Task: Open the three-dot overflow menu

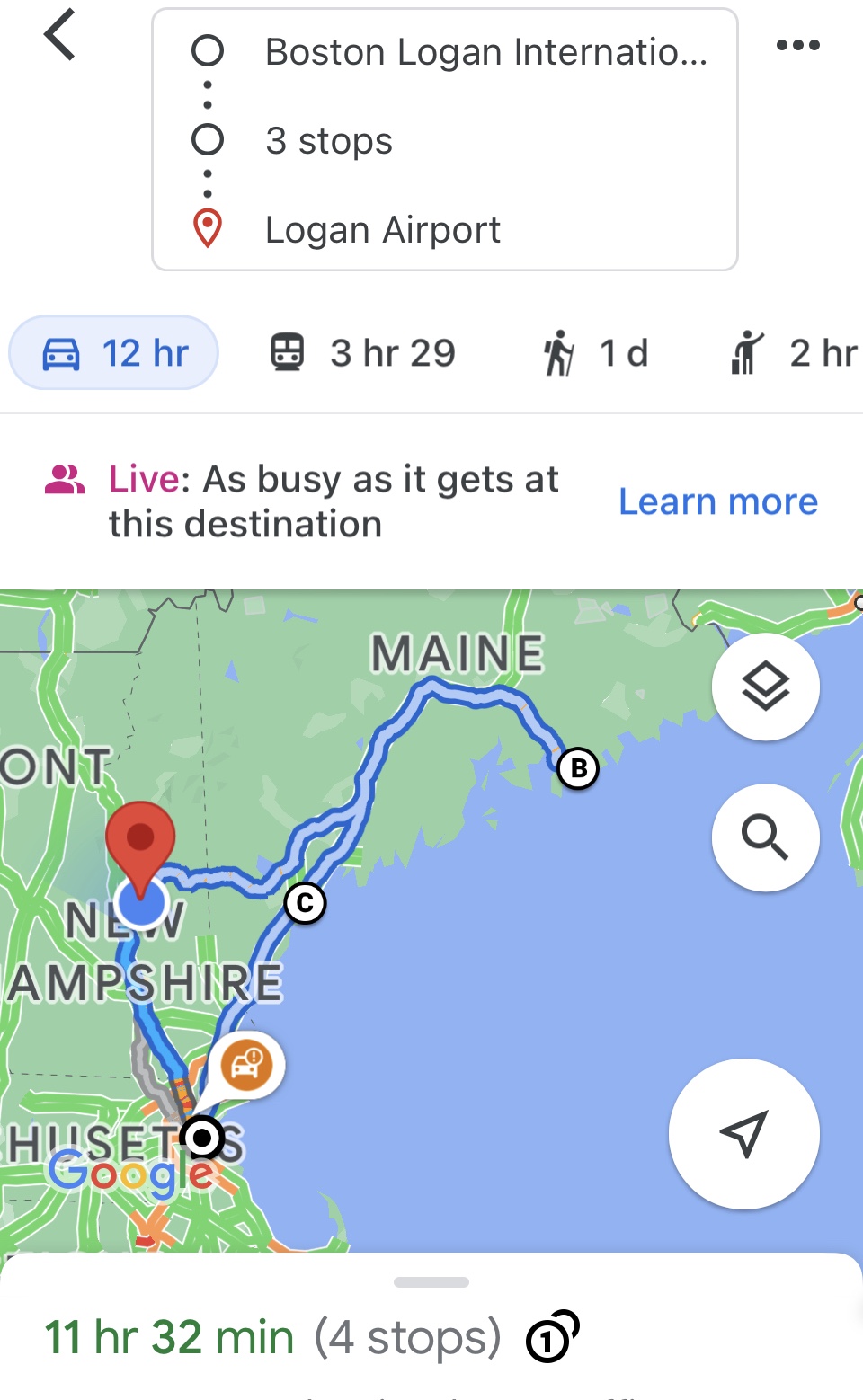Action: click(x=797, y=45)
